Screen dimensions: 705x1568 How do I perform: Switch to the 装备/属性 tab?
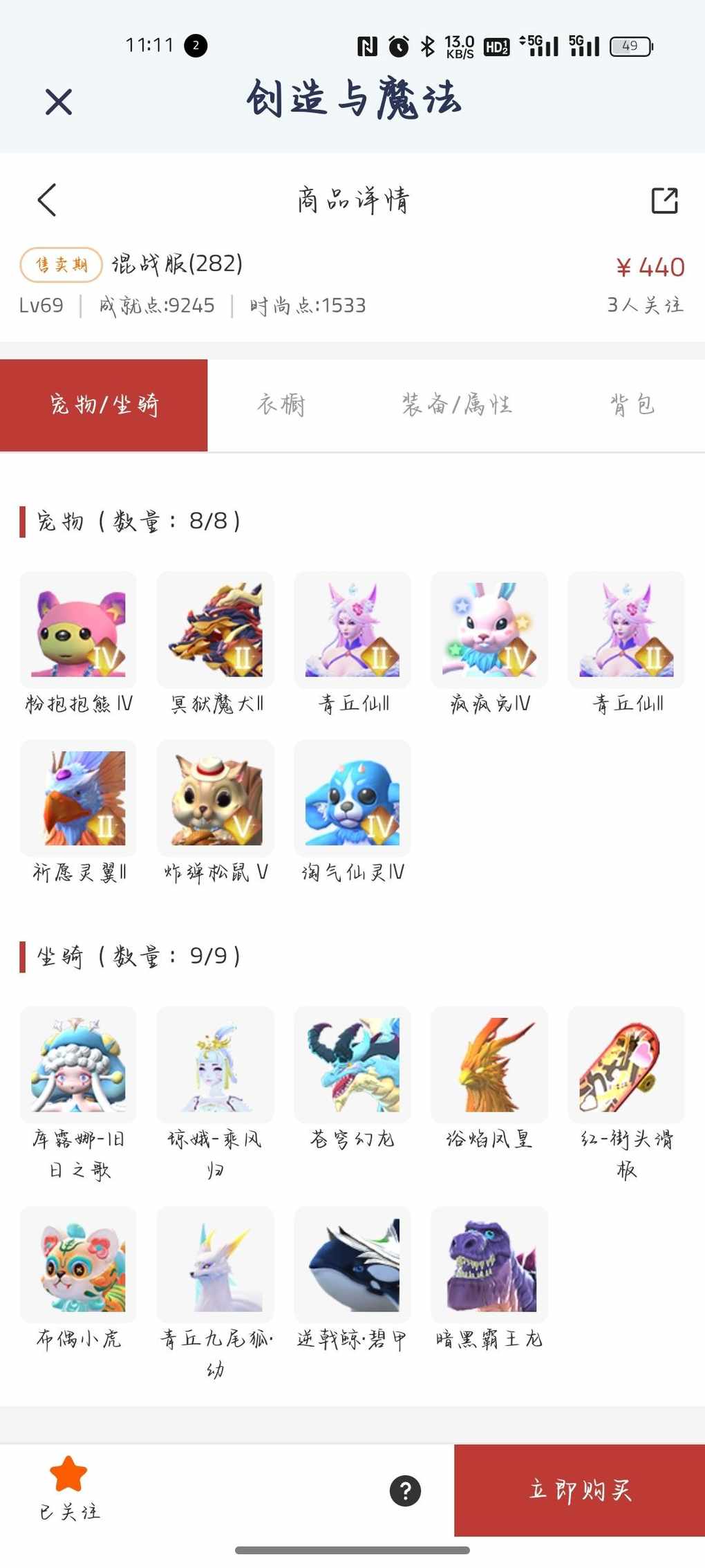point(457,405)
